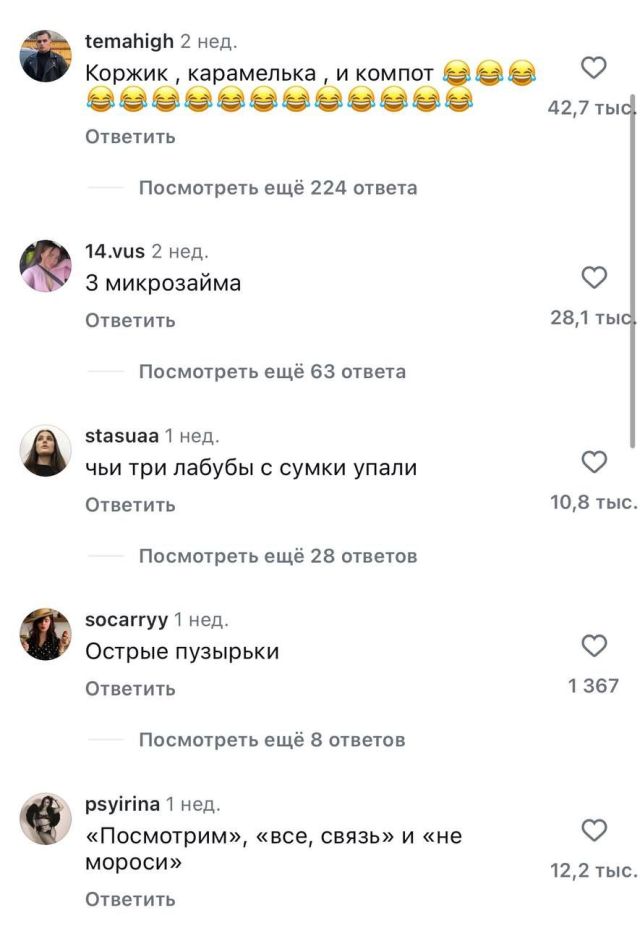
Task: Reply to 14.vus comment
Action: tap(130, 321)
